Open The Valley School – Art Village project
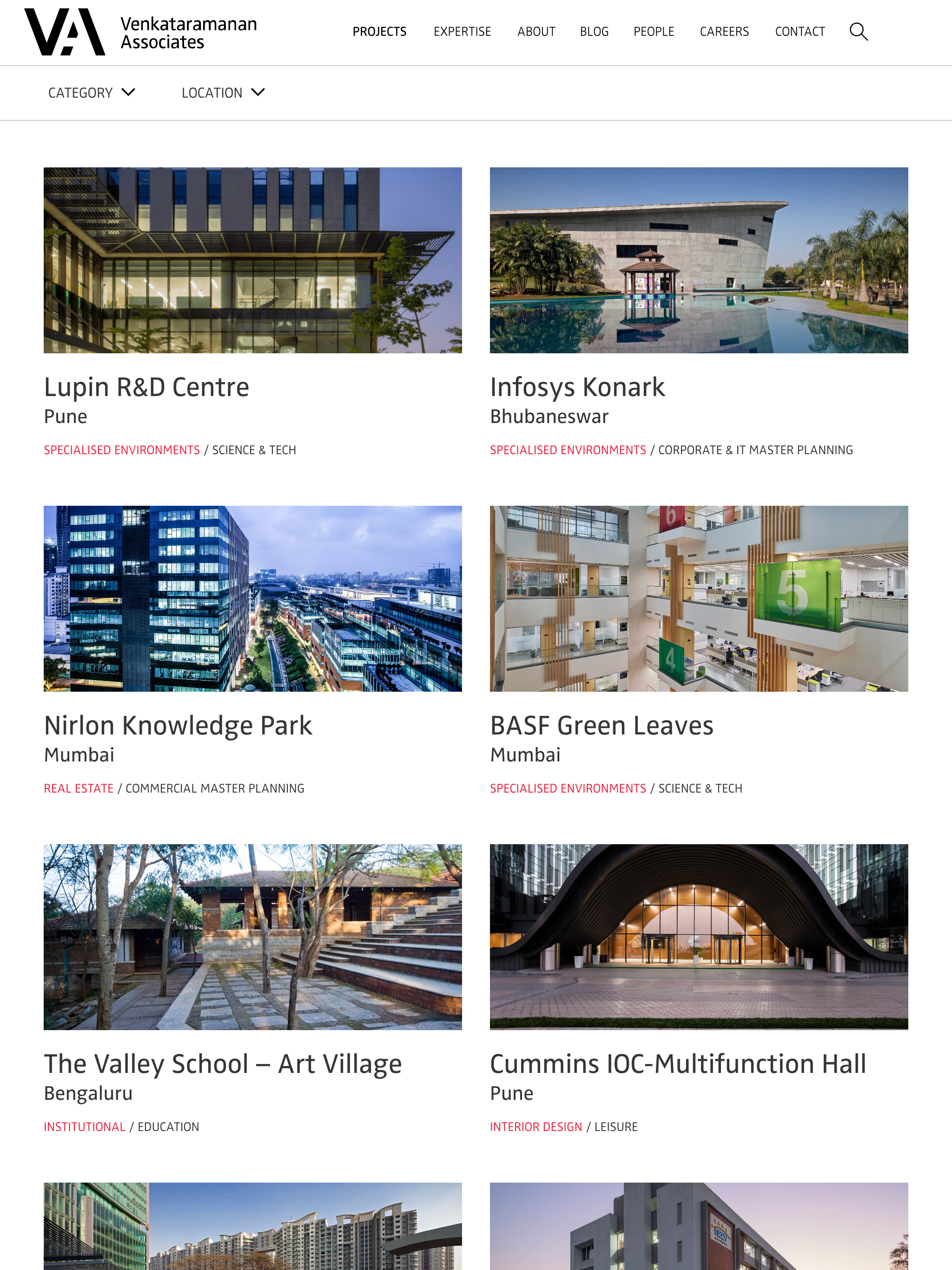 pos(223,1064)
